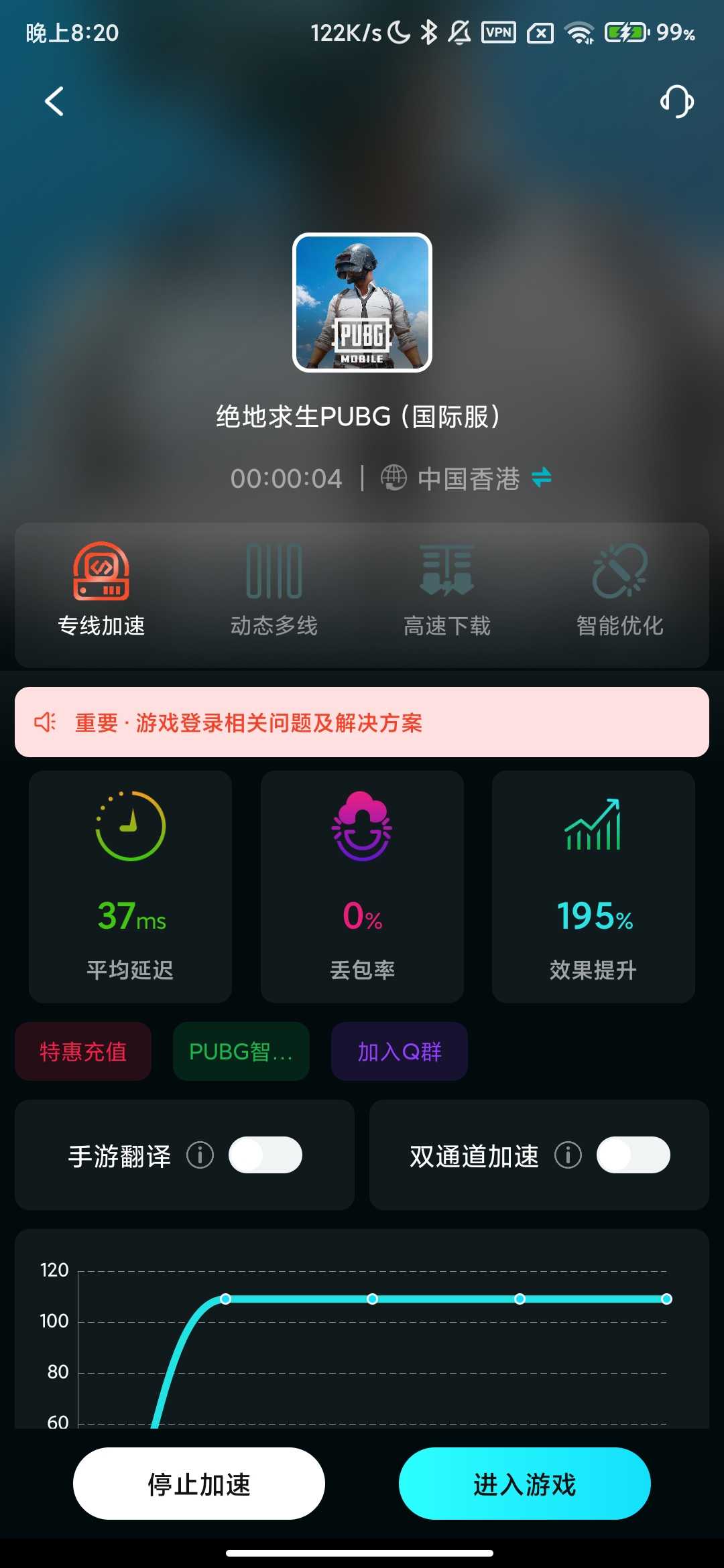Image resolution: width=724 pixels, height=1568 pixels.
Task: Show info about 手游翻译
Action: pos(200,1155)
